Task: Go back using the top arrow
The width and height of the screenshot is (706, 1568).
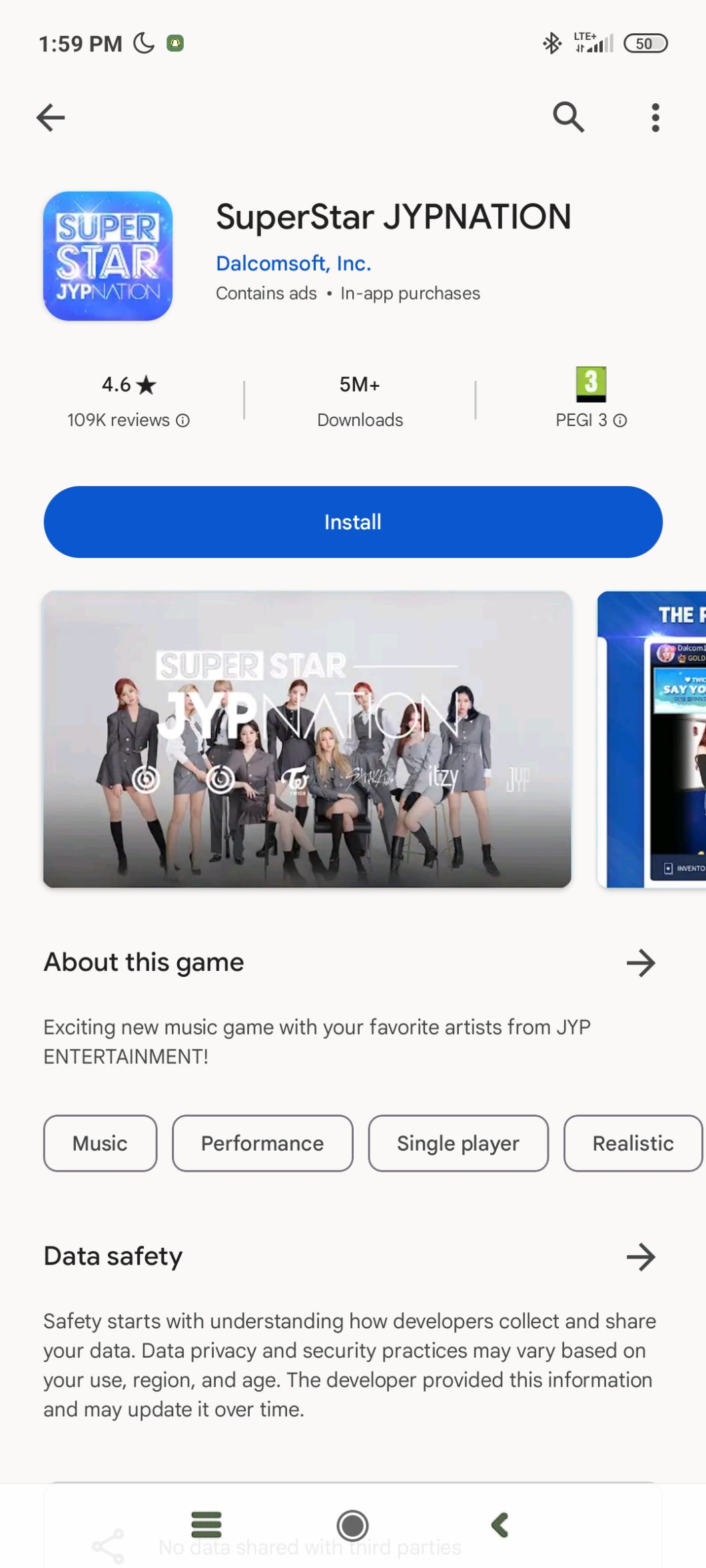Action: (x=51, y=118)
